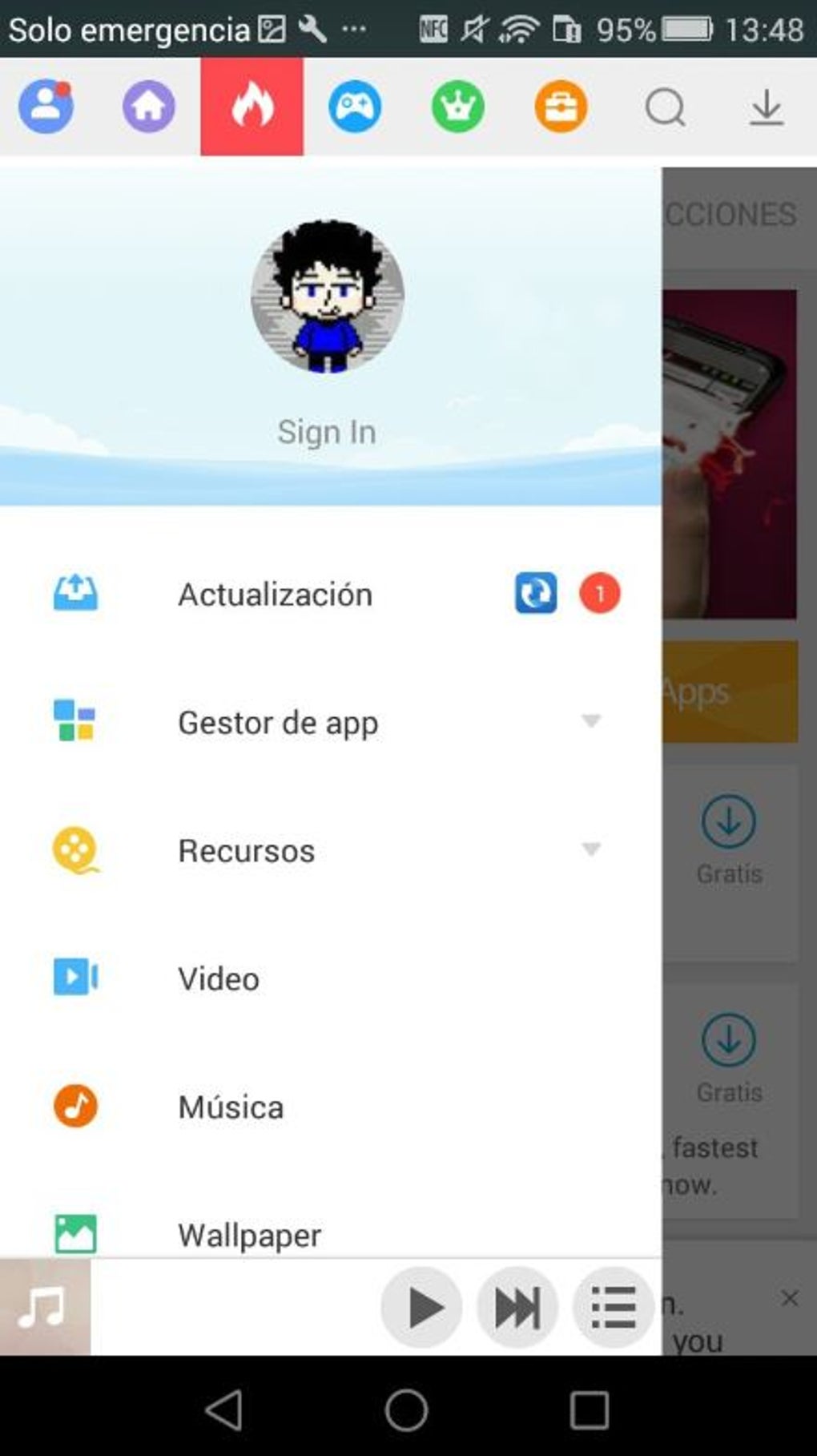Expand the Gestor de app section
817x1456 pixels.
click(x=590, y=721)
